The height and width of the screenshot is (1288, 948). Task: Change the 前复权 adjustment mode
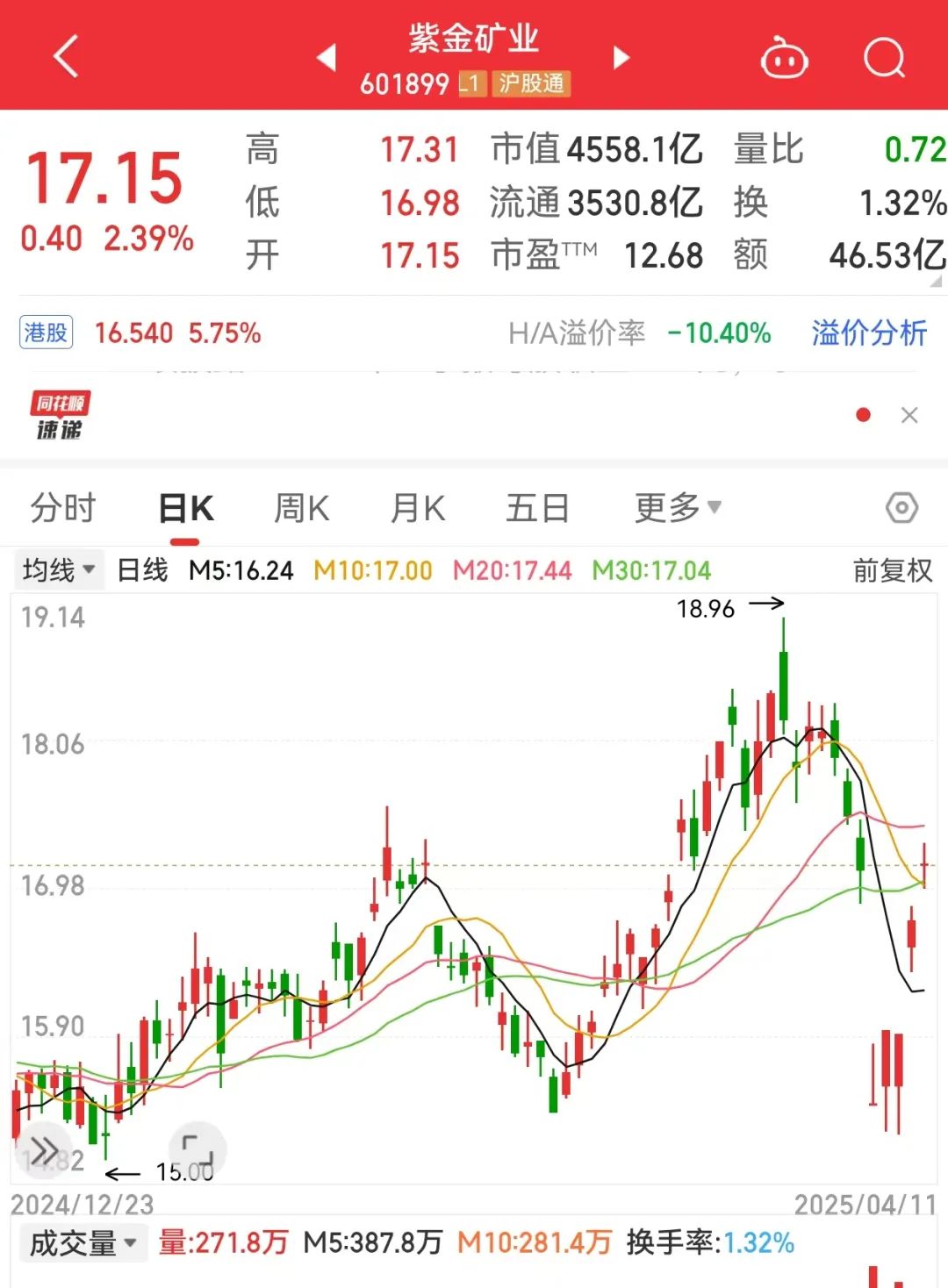(892, 571)
